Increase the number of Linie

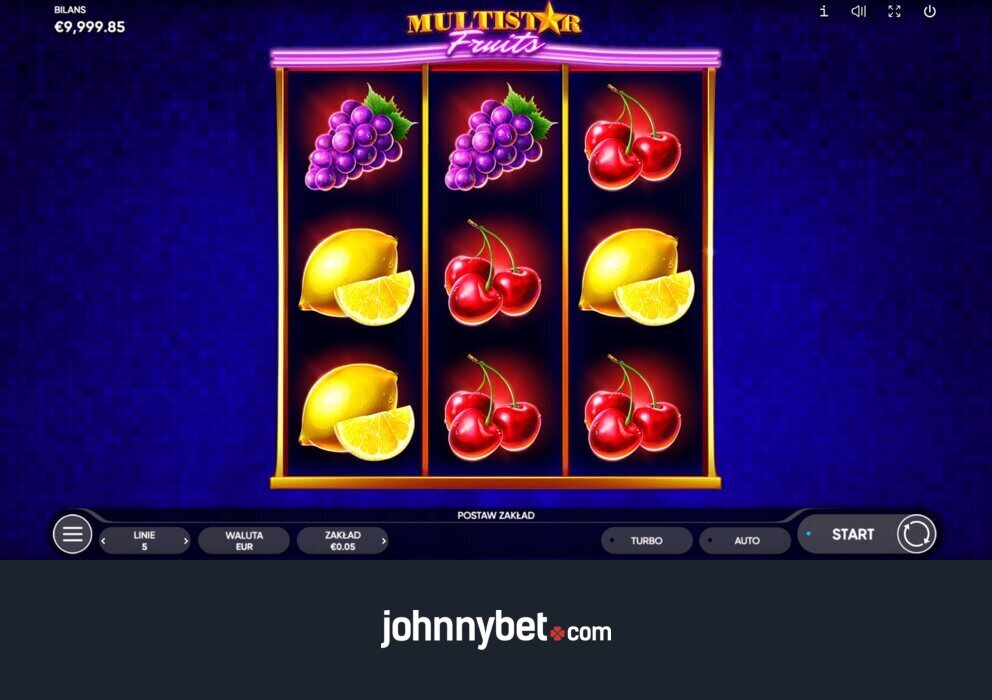point(186,541)
